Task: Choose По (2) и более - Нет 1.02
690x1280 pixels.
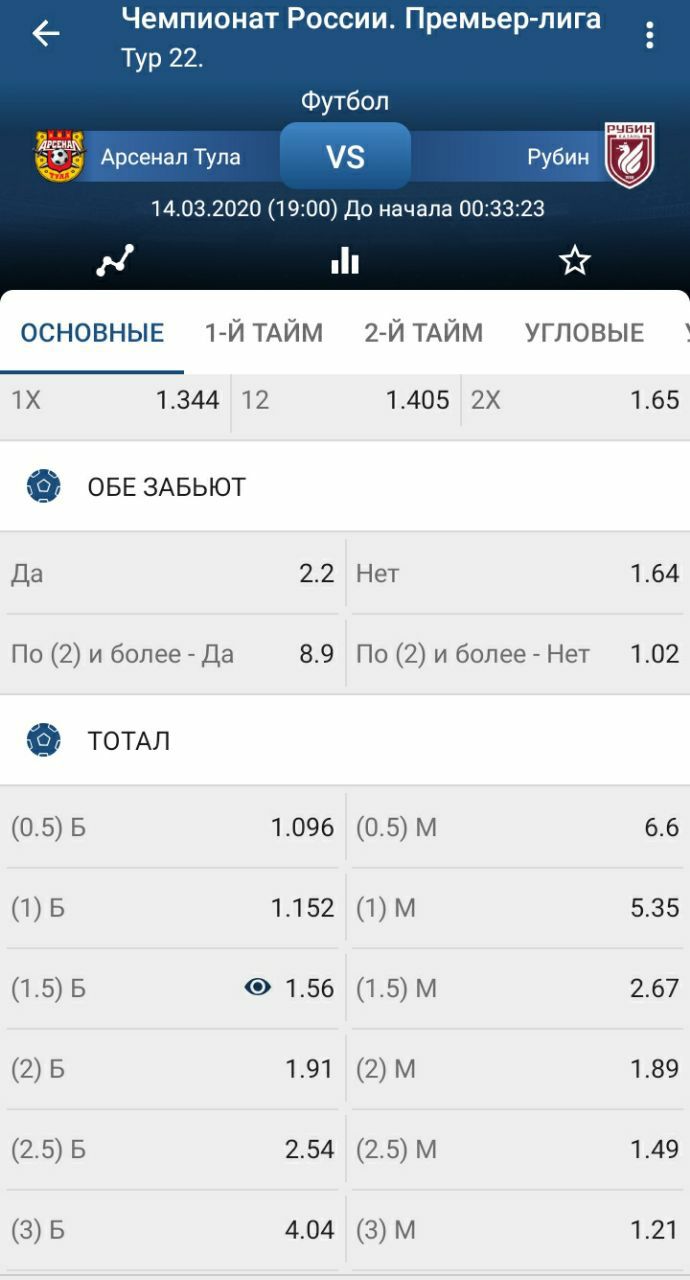Action: (518, 654)
